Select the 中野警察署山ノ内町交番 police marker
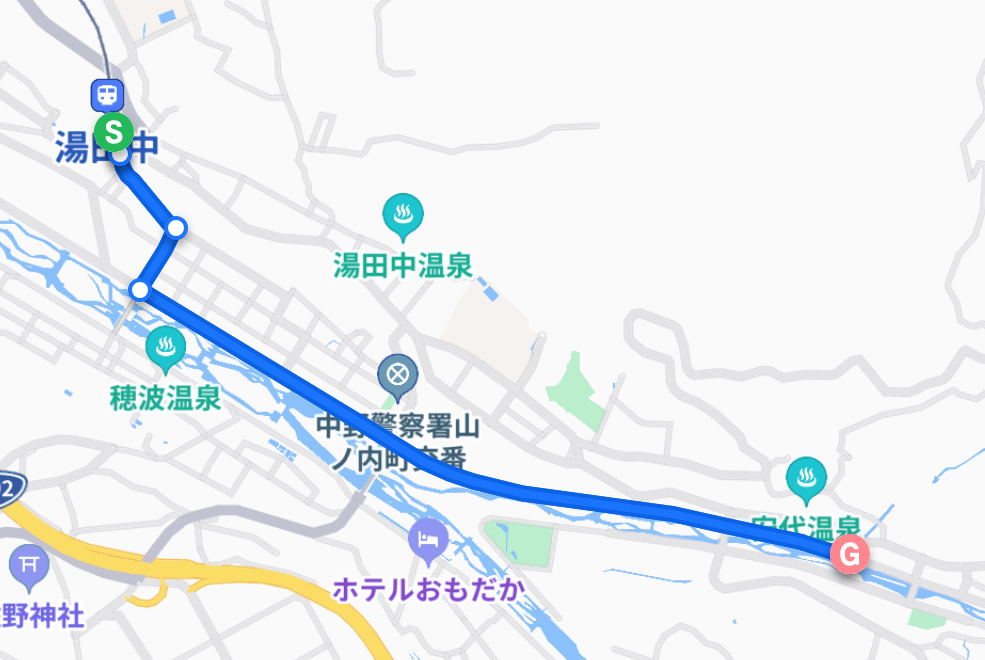This screenshot has height=660, width=985. point(398,377)
